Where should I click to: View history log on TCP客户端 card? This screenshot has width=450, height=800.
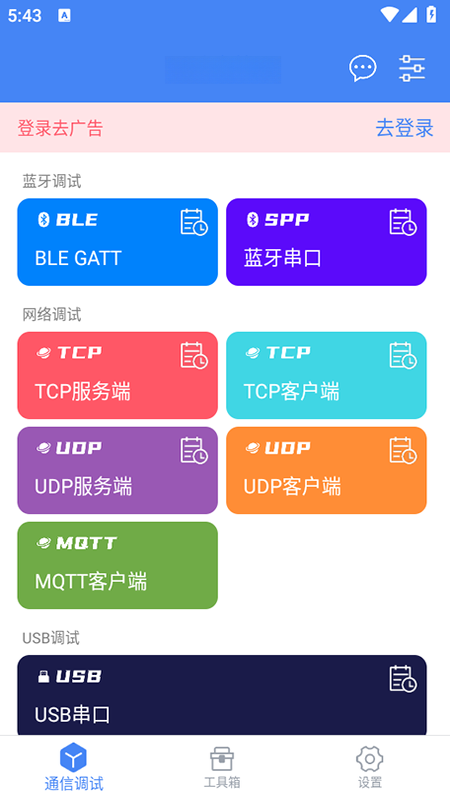click(x=403, y=355)
